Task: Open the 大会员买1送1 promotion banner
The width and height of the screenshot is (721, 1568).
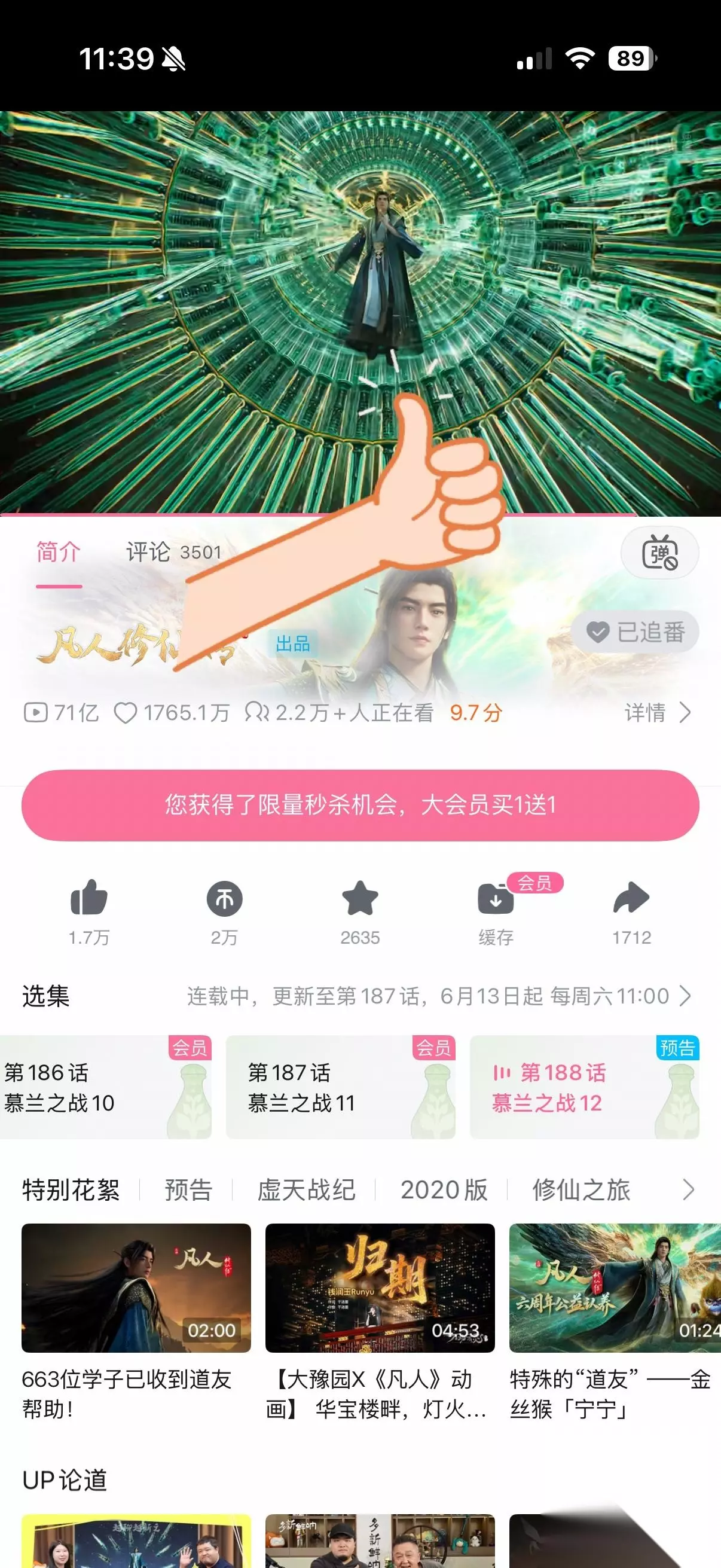Action: 360,805
